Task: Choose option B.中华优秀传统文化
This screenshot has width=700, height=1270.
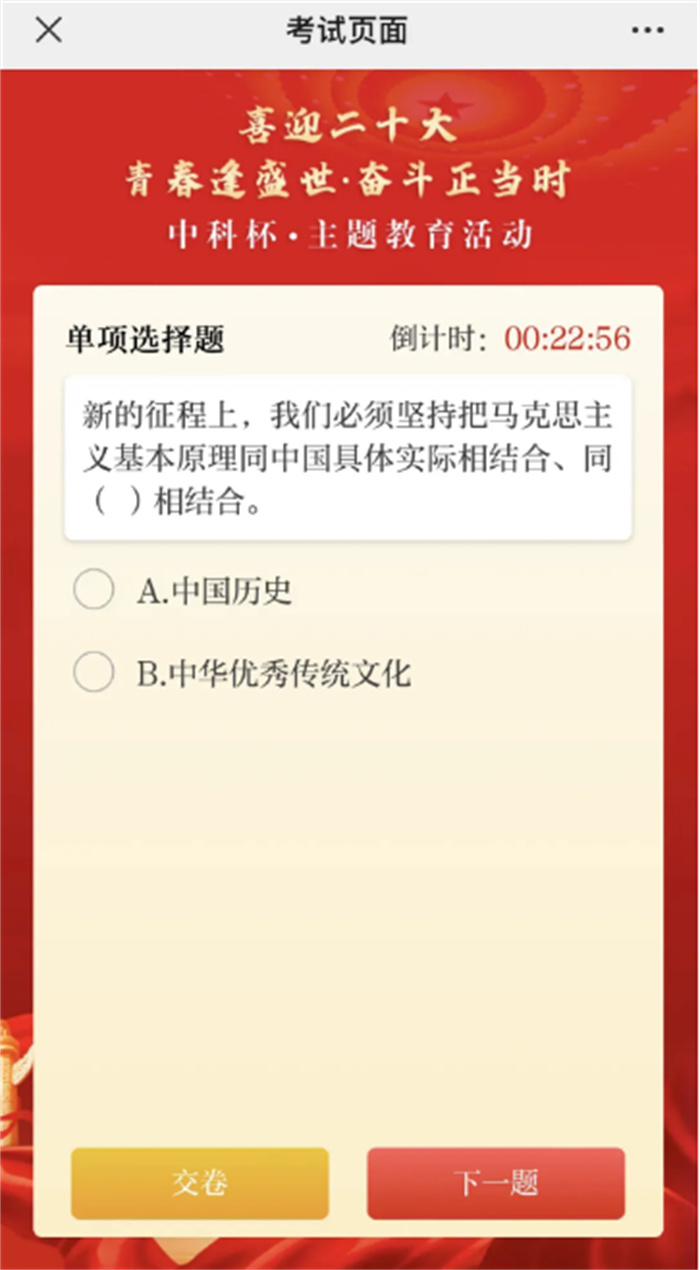Action: 94,673
